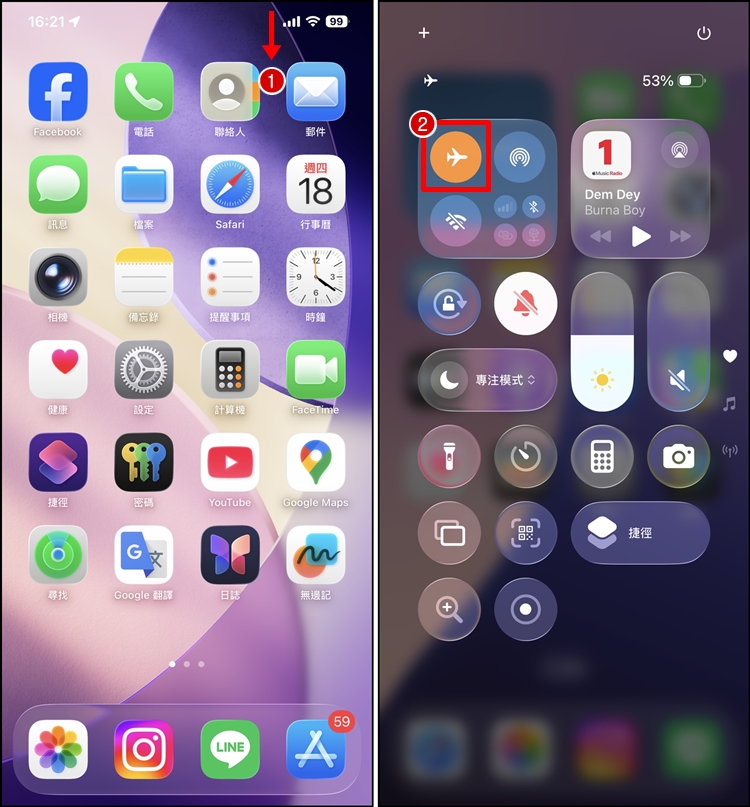This screenshot has width=750, height=807.
Task: Play Dem Dey by Burna Boy
Action: [x=641, y=236]
